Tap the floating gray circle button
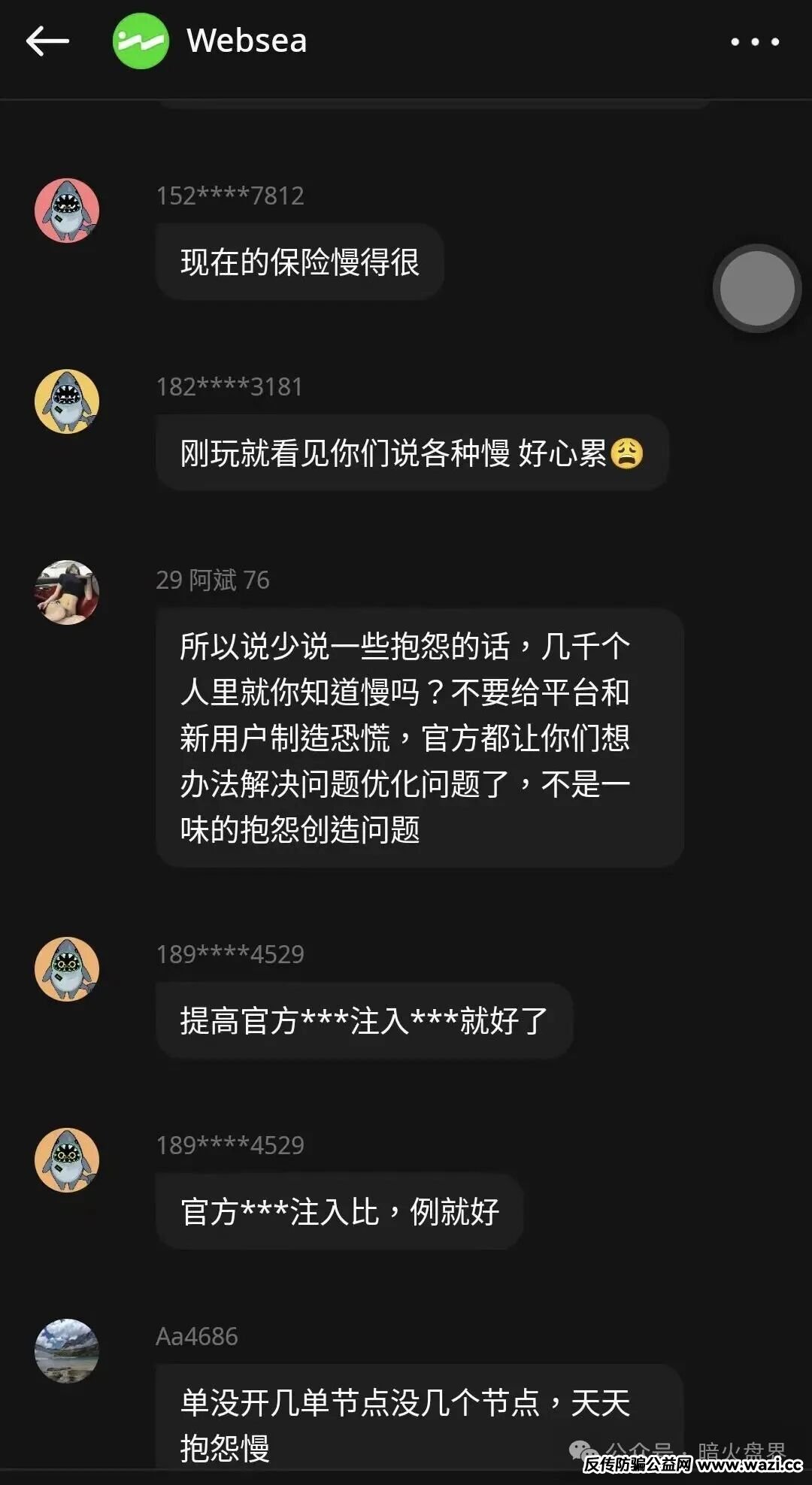 [x=756, y=288]
